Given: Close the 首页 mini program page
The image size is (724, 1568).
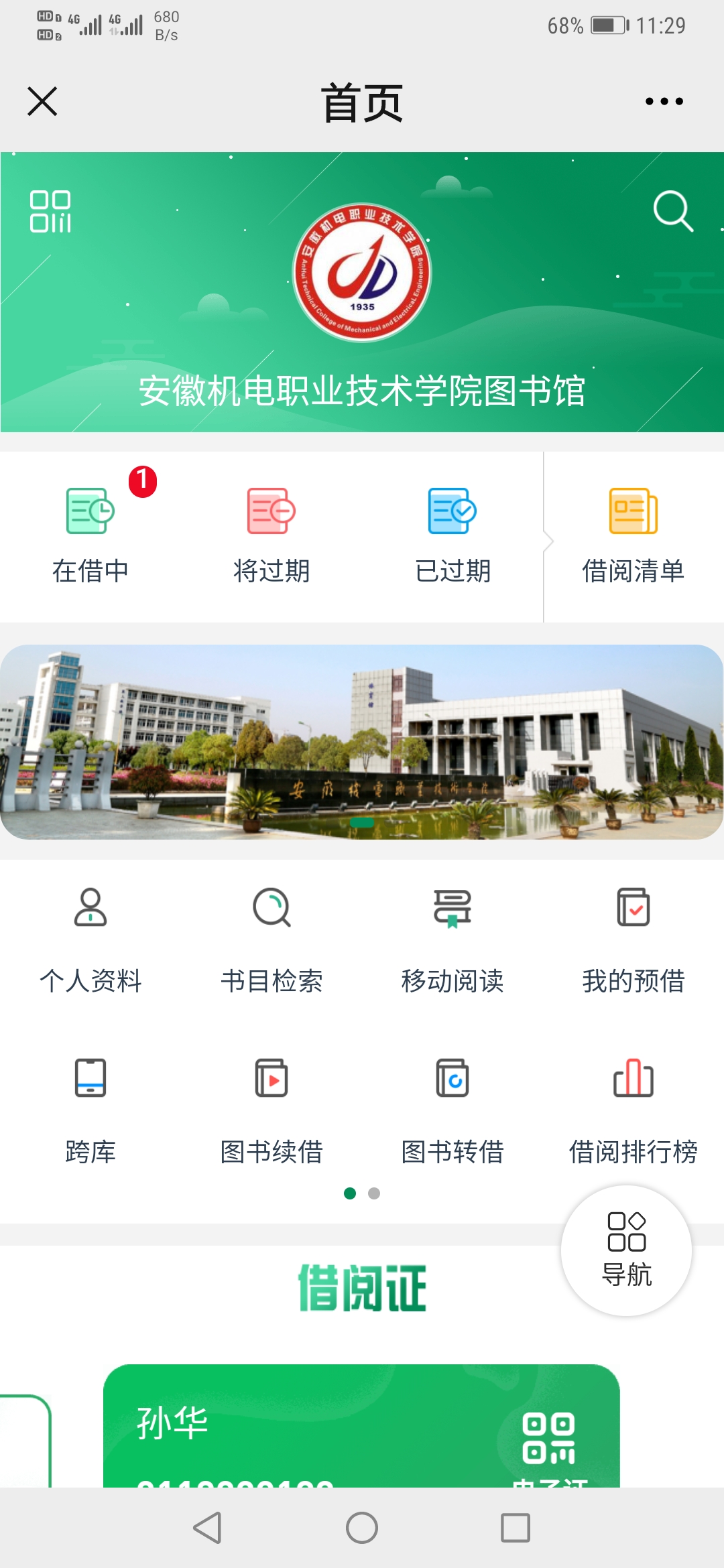Looking at the screenshot, I should (x=42, y=102).
